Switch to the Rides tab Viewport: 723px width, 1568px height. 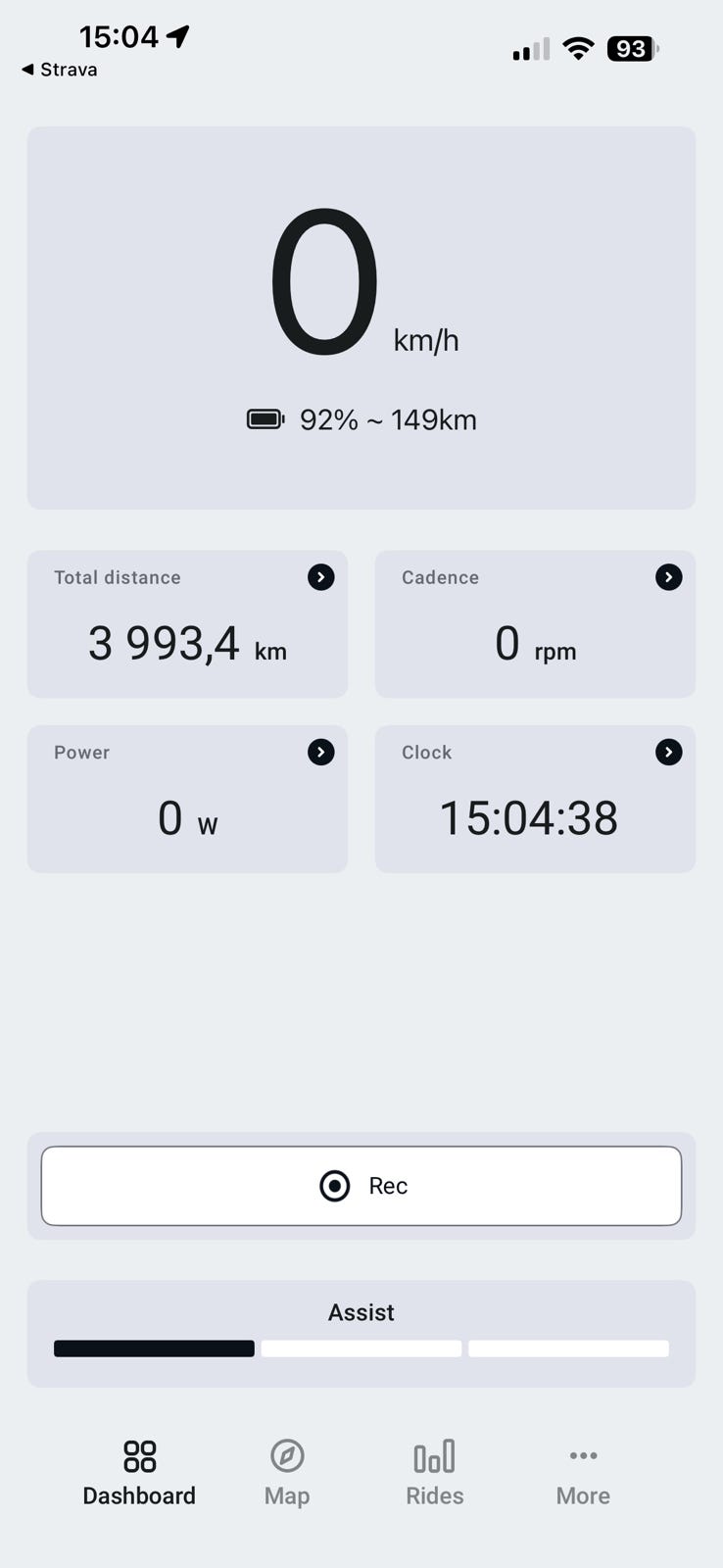click(x=434, y=1471)
